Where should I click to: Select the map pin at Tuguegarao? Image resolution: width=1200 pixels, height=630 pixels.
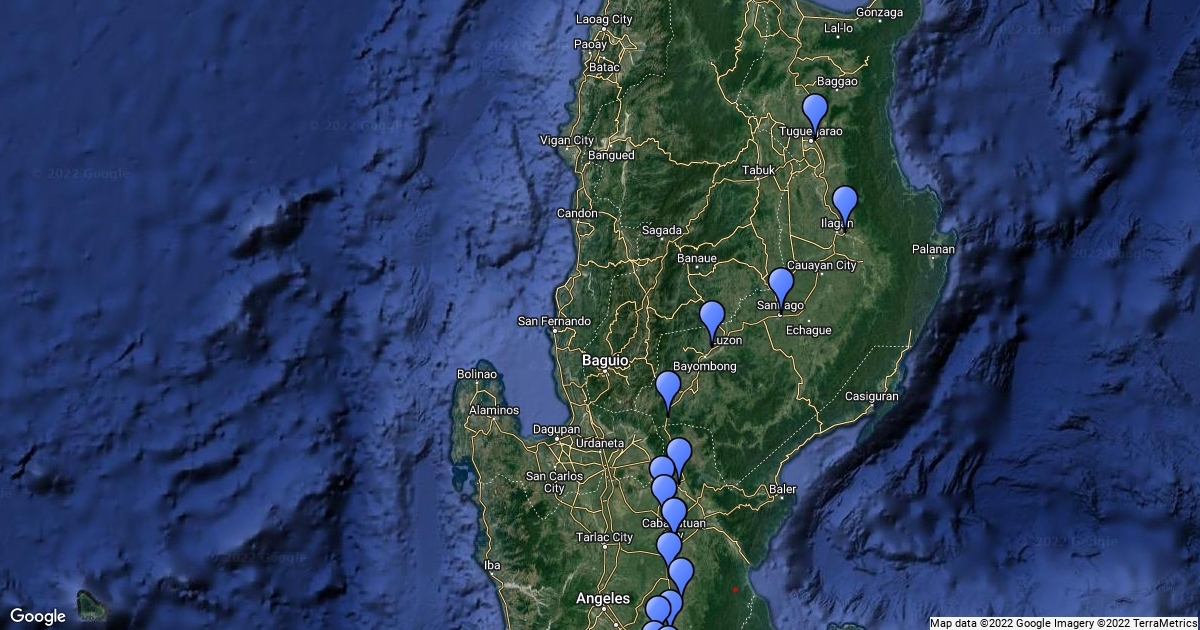815,111
